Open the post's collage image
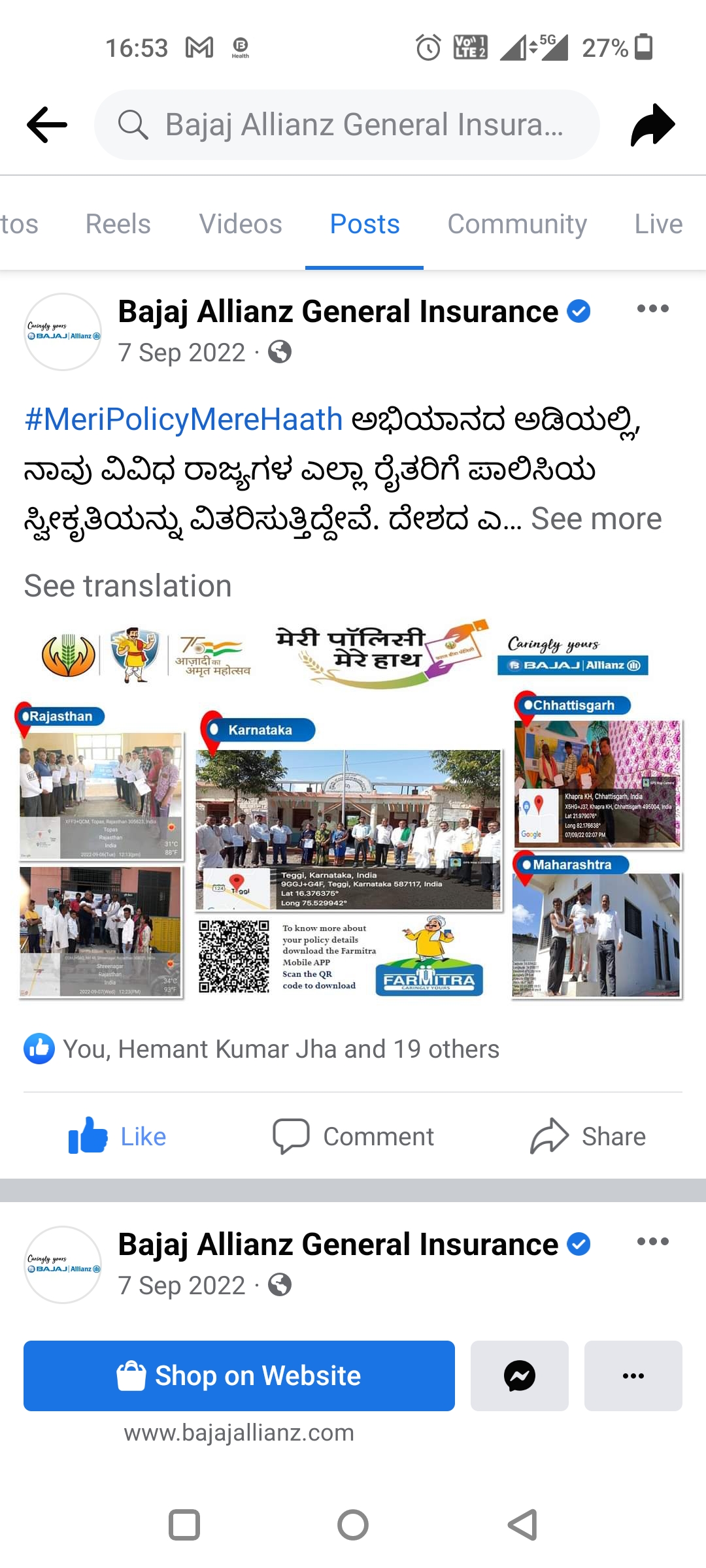The height and width of the screenshot is (1568, 706). [x=352, y=810]
